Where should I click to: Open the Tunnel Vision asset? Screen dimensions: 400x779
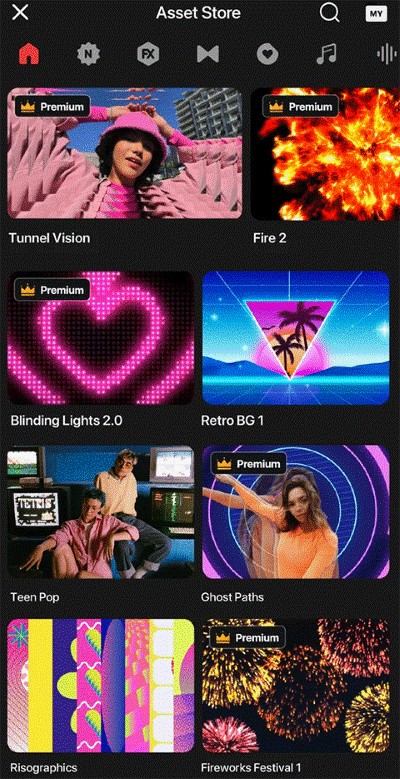(x=125, y=154)
